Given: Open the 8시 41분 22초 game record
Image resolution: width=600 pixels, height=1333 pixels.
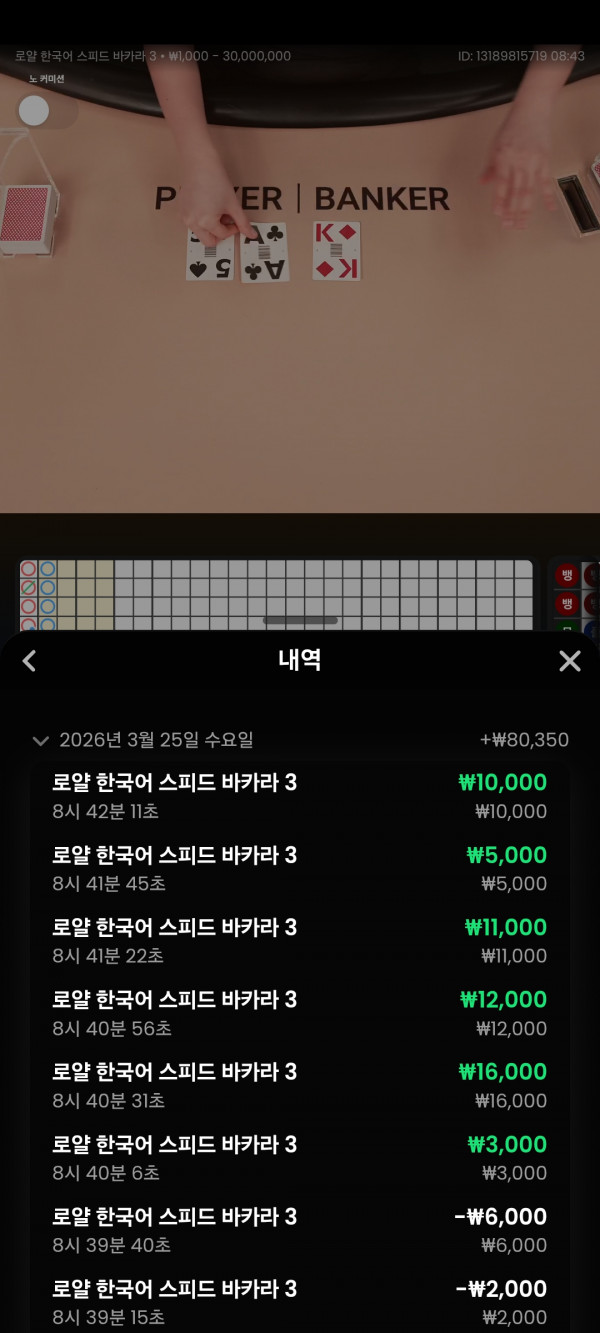Looking at the screenshot, I should [300, 941].
